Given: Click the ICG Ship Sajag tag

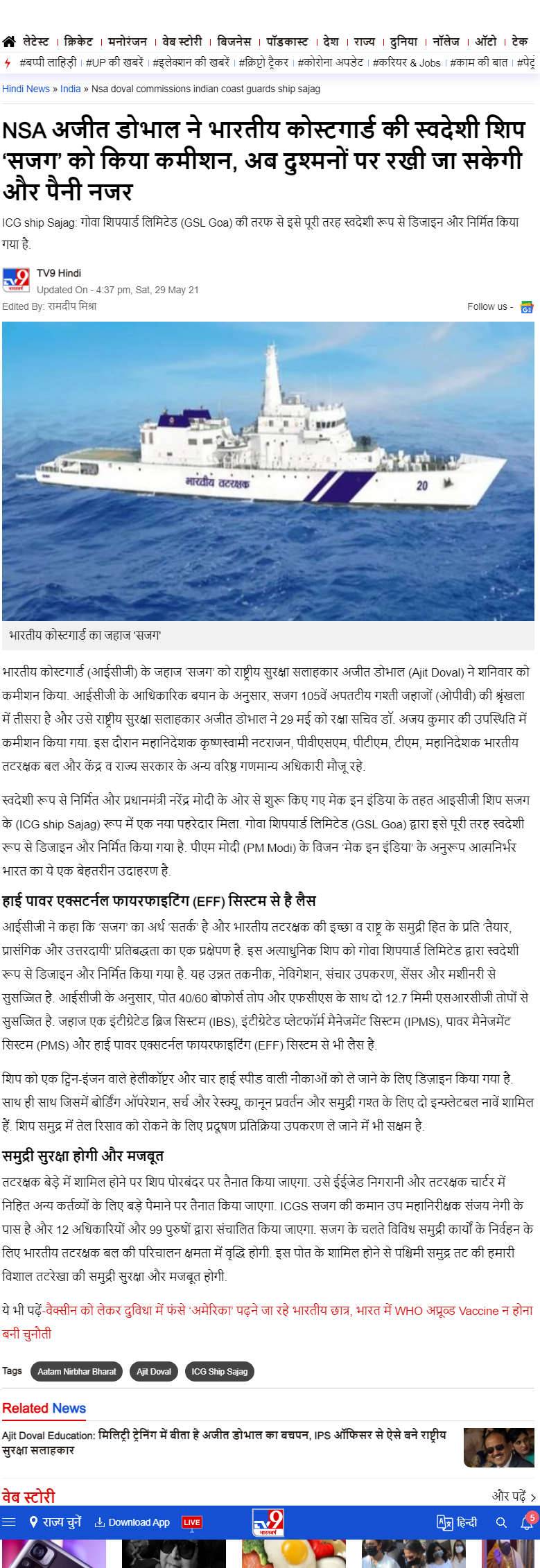Looking at the screenshot, I should coord(219,1370).
